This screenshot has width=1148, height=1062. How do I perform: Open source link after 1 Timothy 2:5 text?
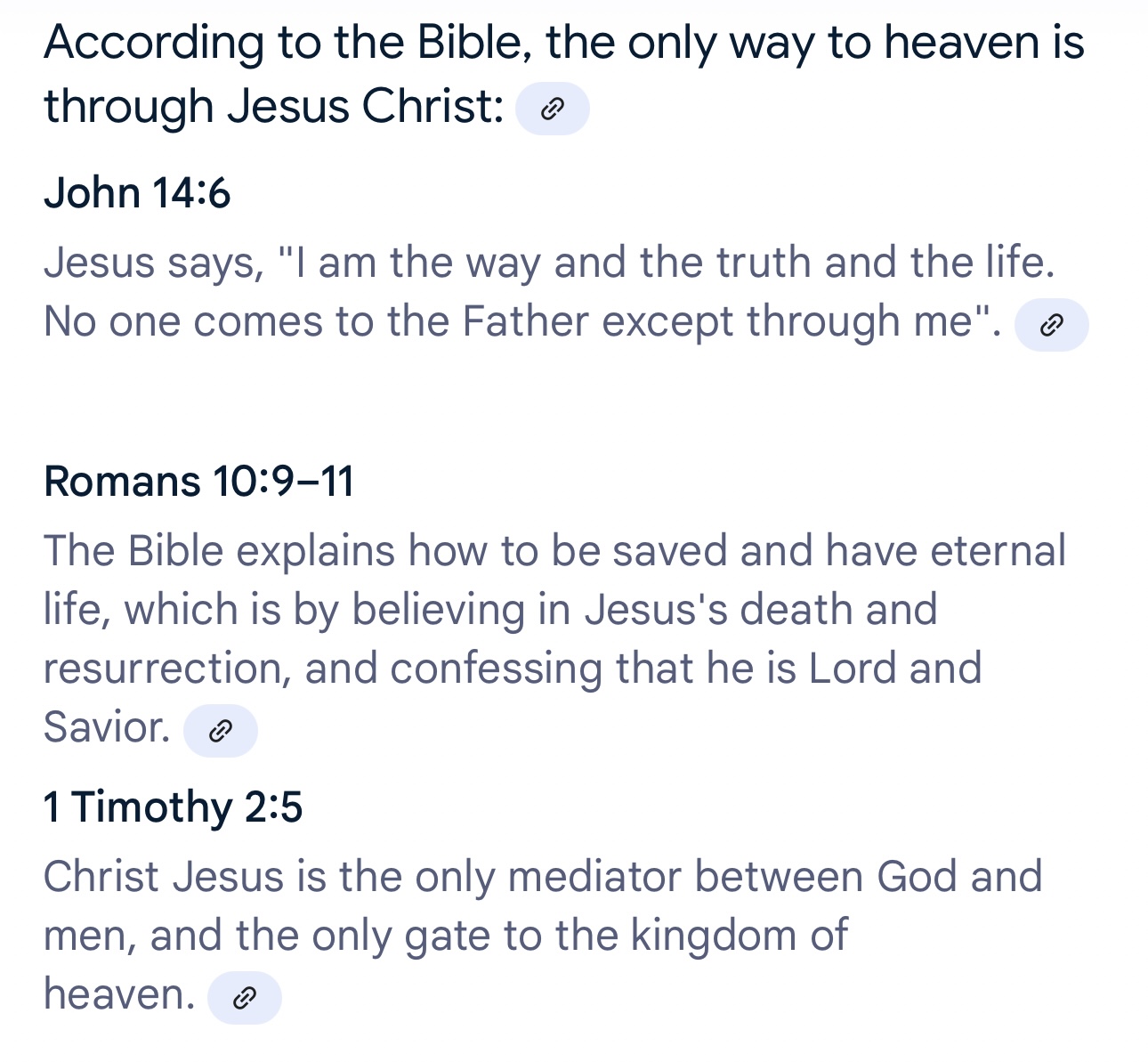244,998
